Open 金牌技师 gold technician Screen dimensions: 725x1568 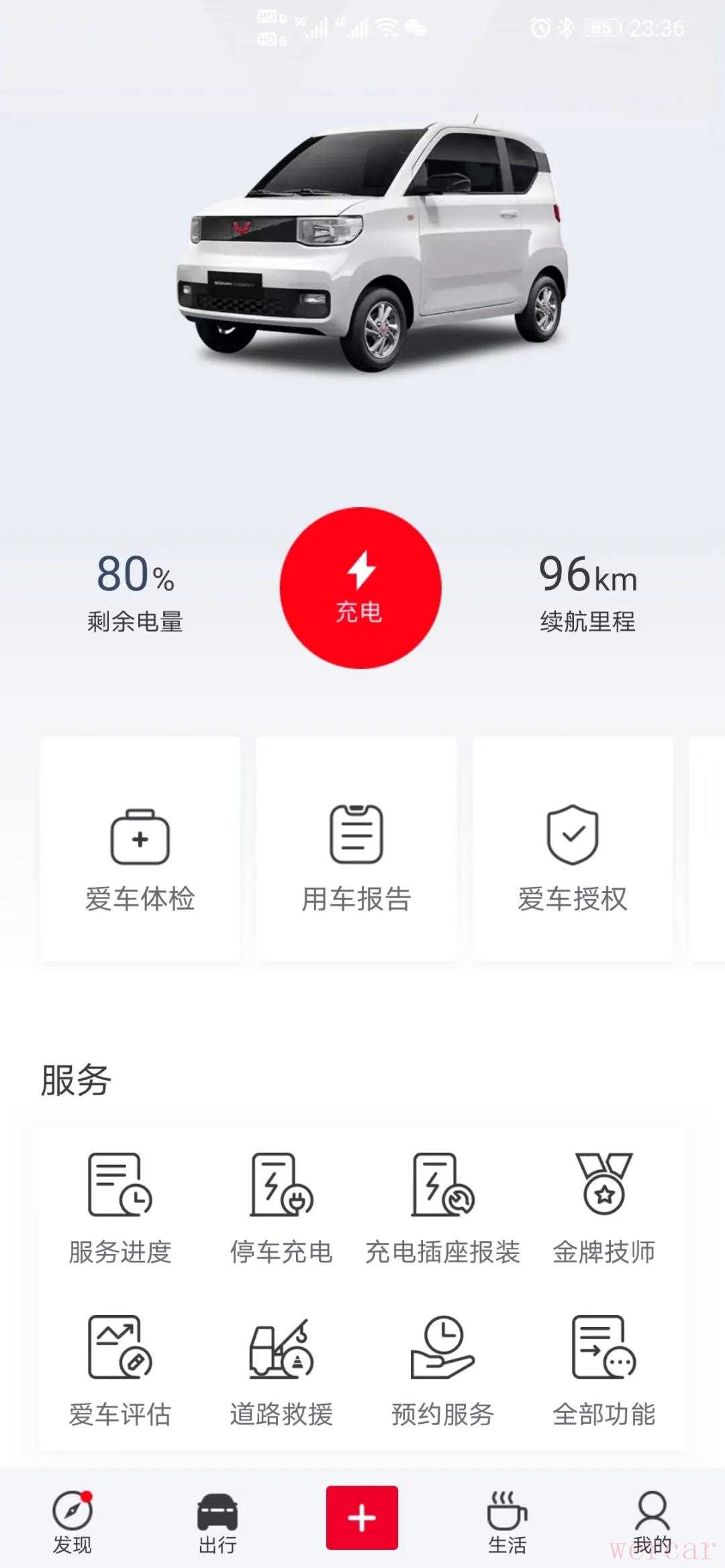pyautogui.click(x=604, y=1208)
